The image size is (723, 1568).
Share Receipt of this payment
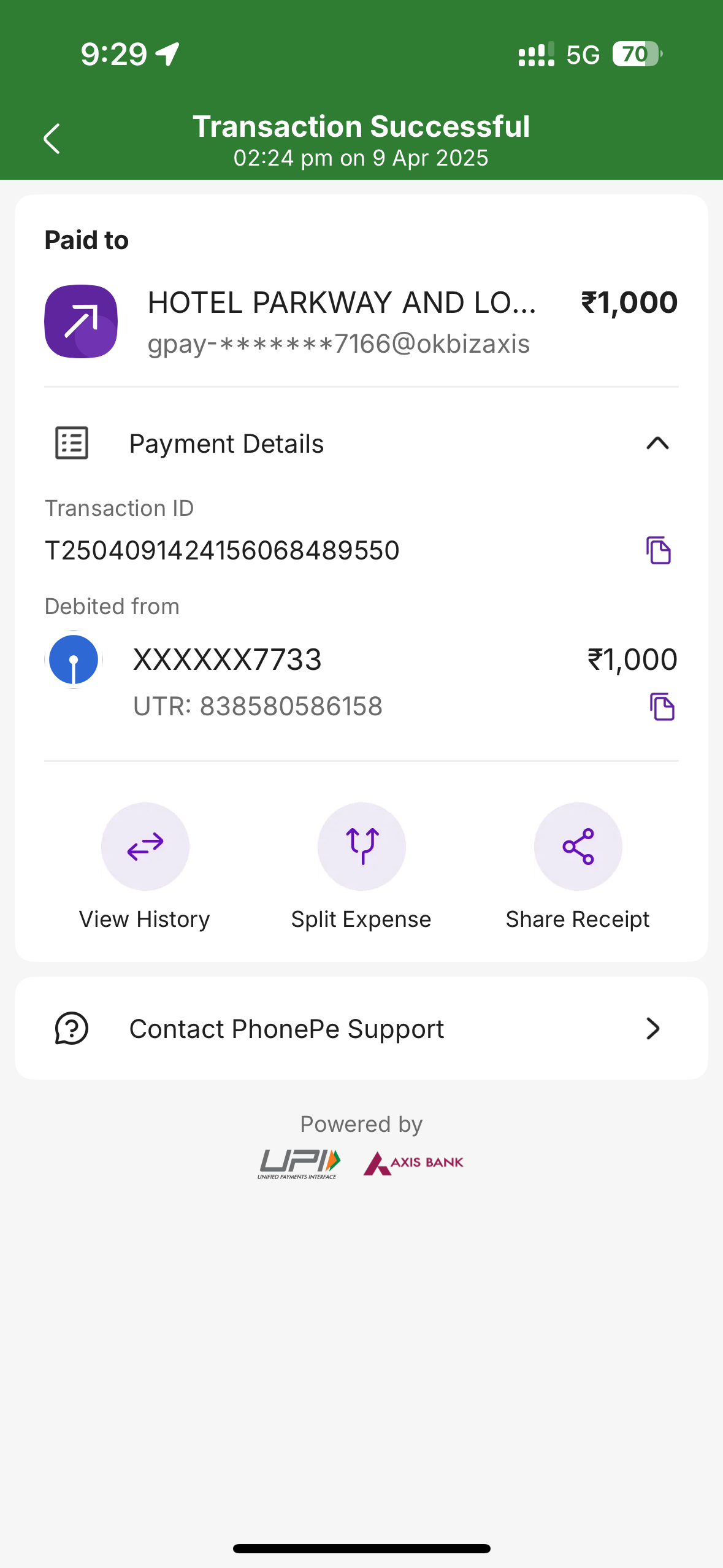pos(578,867)
